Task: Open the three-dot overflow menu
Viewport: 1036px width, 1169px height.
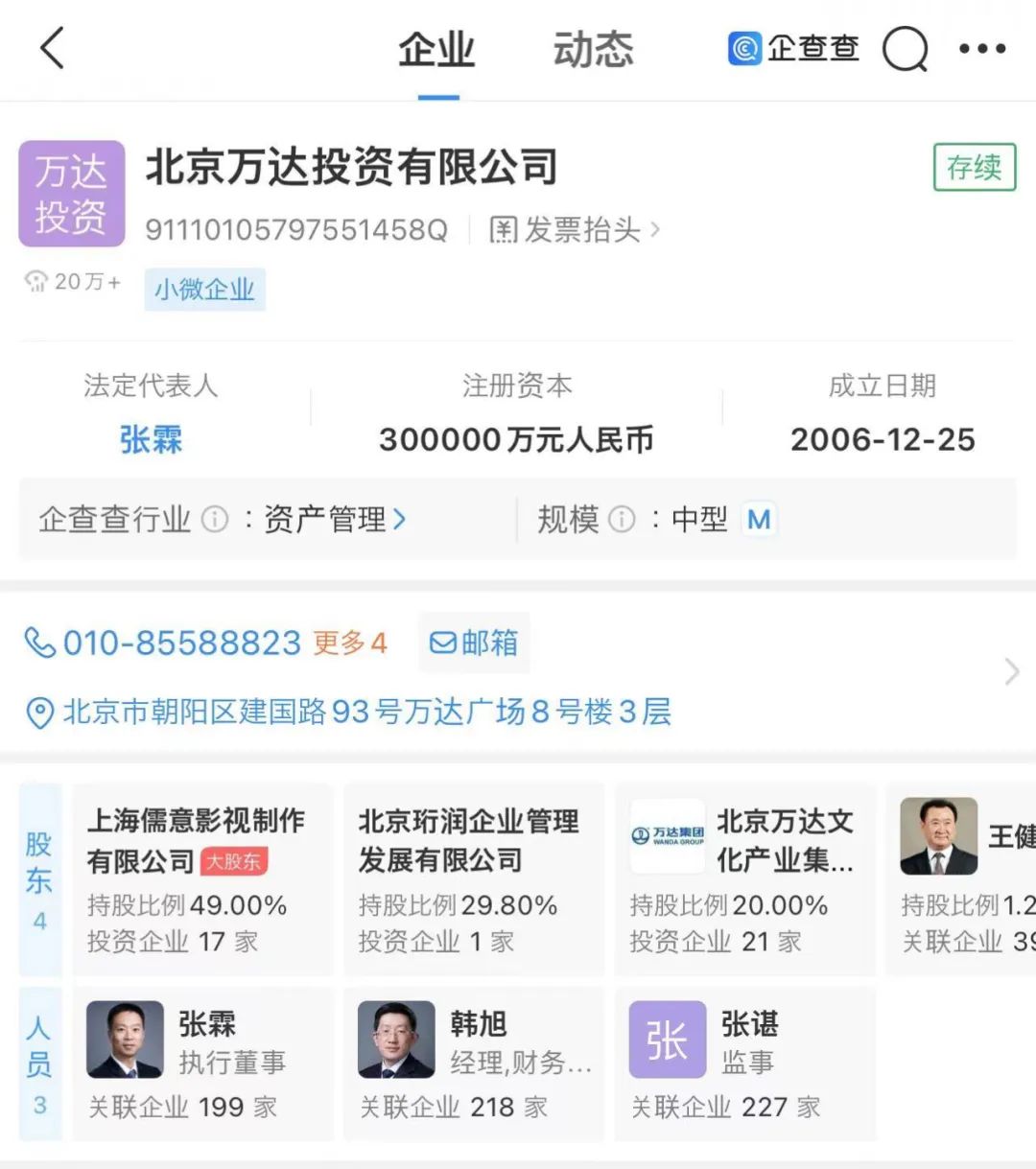Action: click(982, 49)
